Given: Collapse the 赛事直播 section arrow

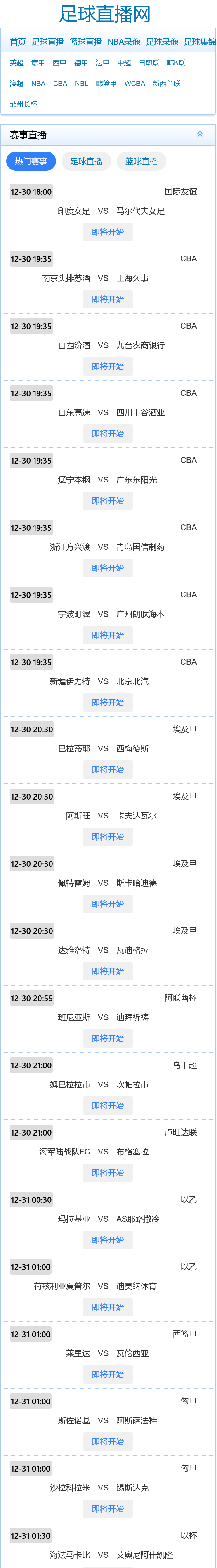Looking at the screenshot, I should click(x=200, y=134).
